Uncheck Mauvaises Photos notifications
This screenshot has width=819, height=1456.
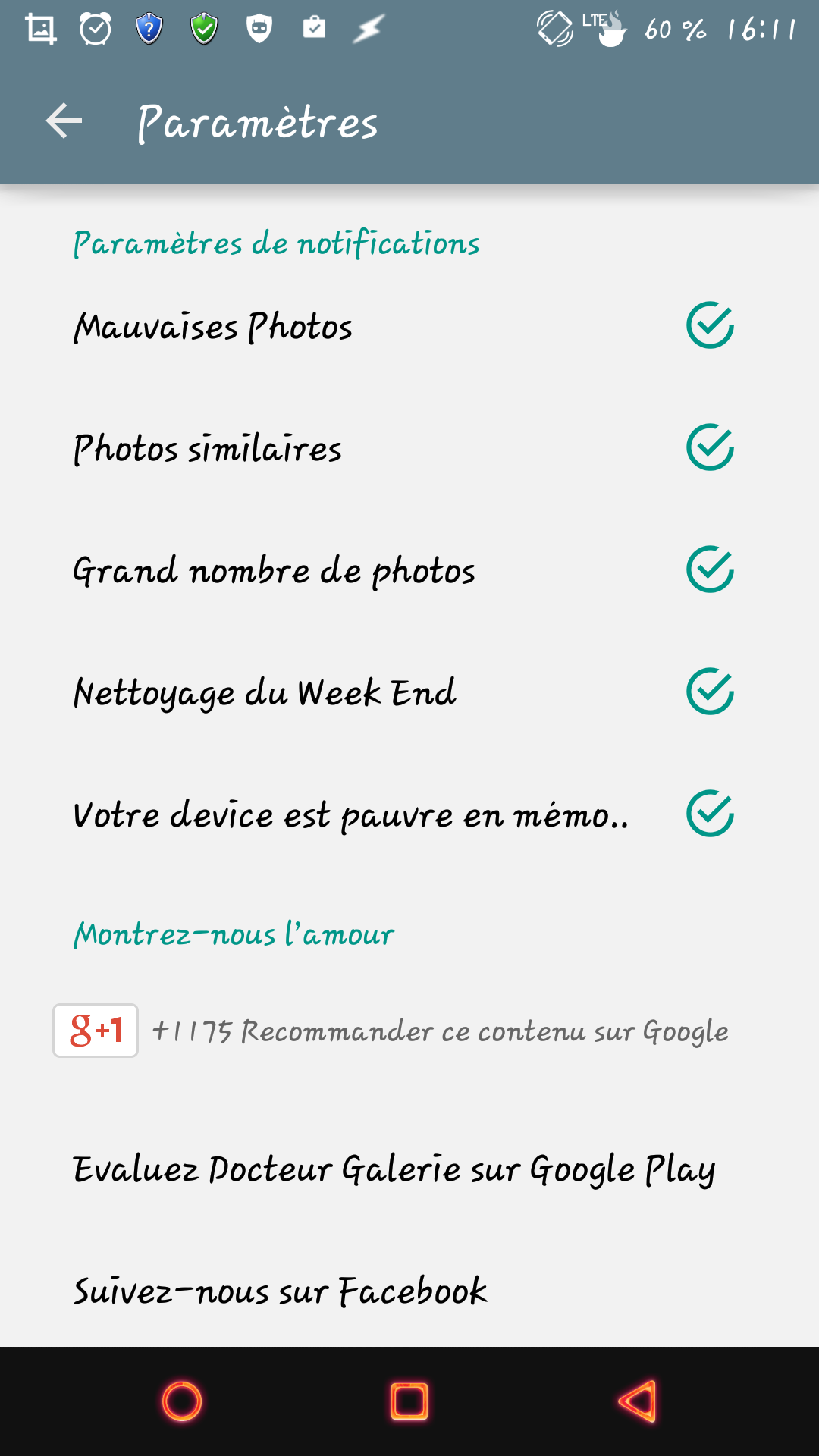click(x=710, y=325)
